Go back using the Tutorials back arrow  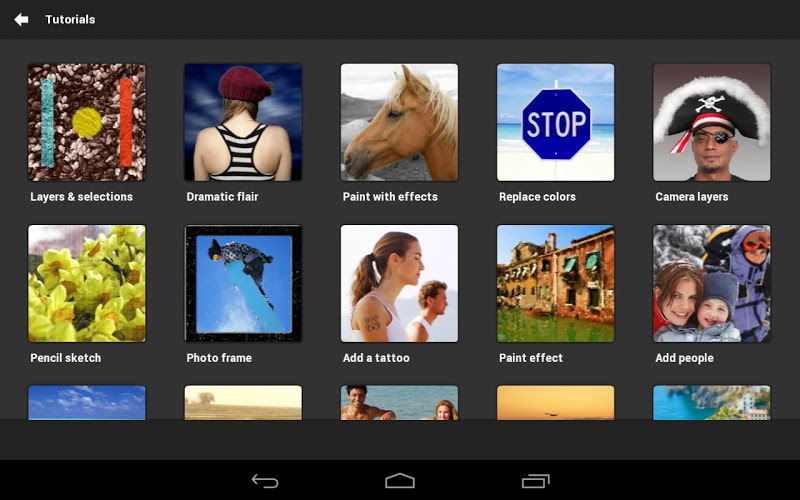(21, 19)
